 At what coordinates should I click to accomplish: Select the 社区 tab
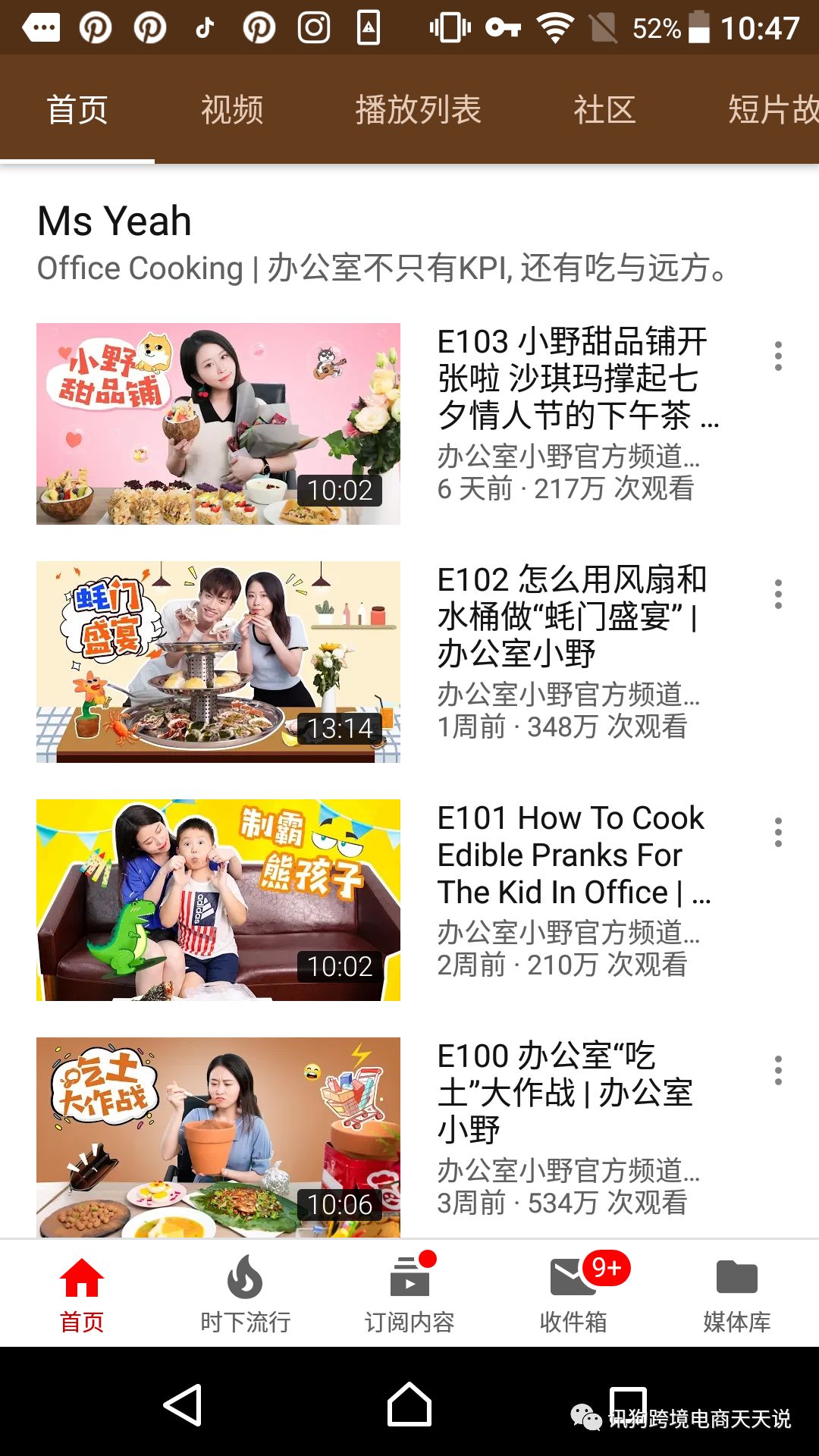604,110
